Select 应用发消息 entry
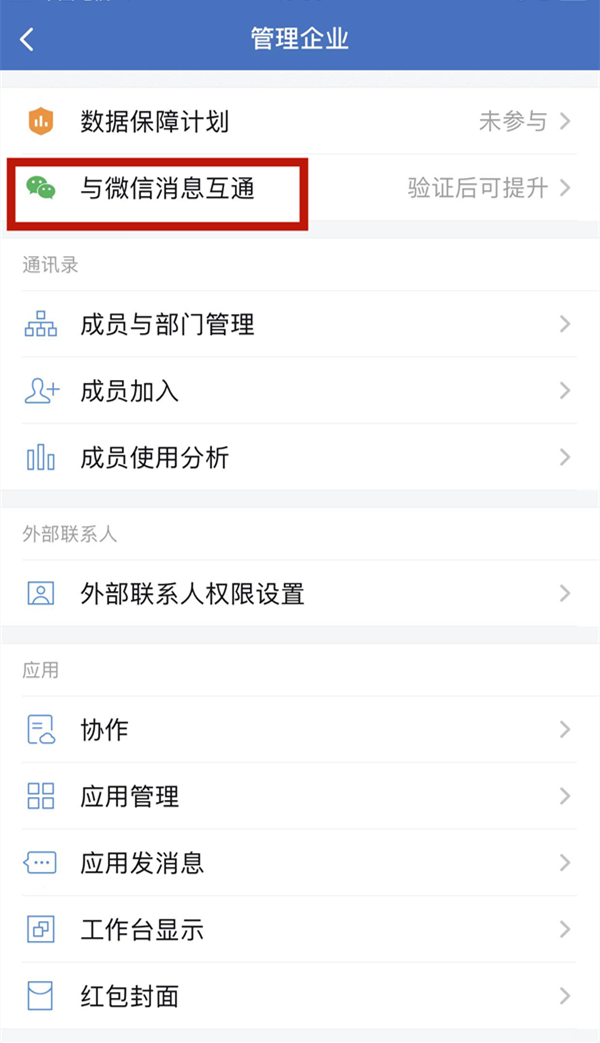This screenshot has height=1043, width=600. (299, 863)
